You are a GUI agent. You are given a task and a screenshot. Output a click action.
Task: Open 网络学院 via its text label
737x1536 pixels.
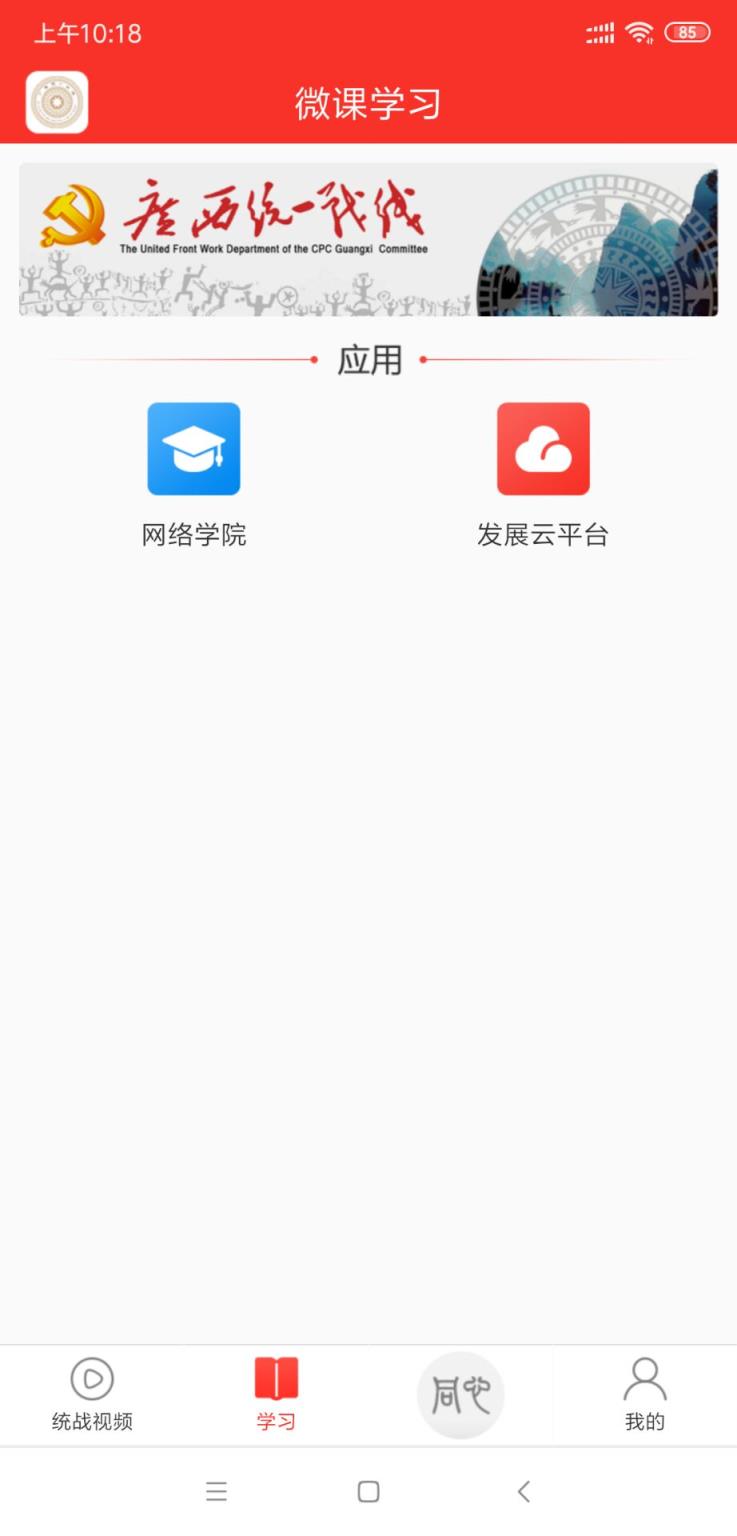click(x=193, y=535)
